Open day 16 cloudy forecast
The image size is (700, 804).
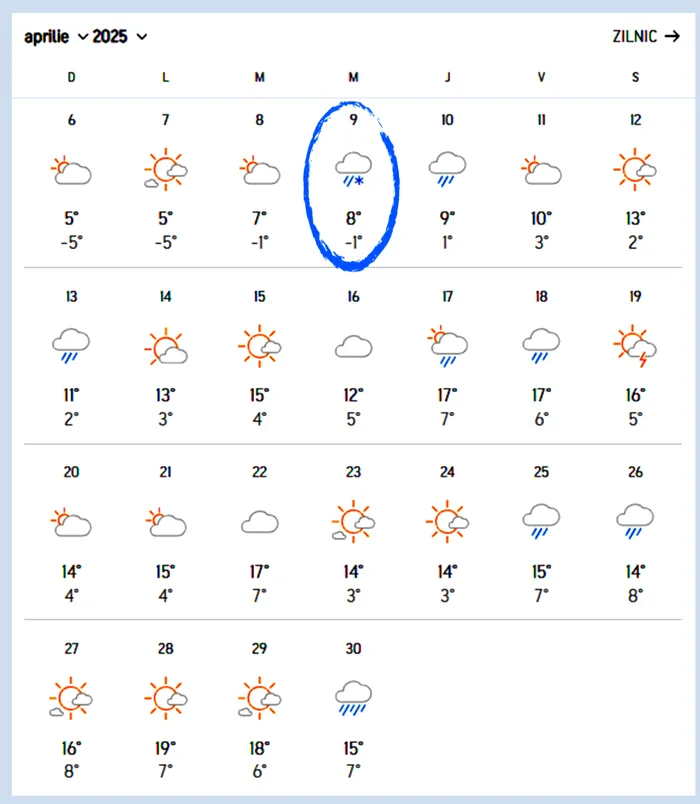click(x=353, y=357)
